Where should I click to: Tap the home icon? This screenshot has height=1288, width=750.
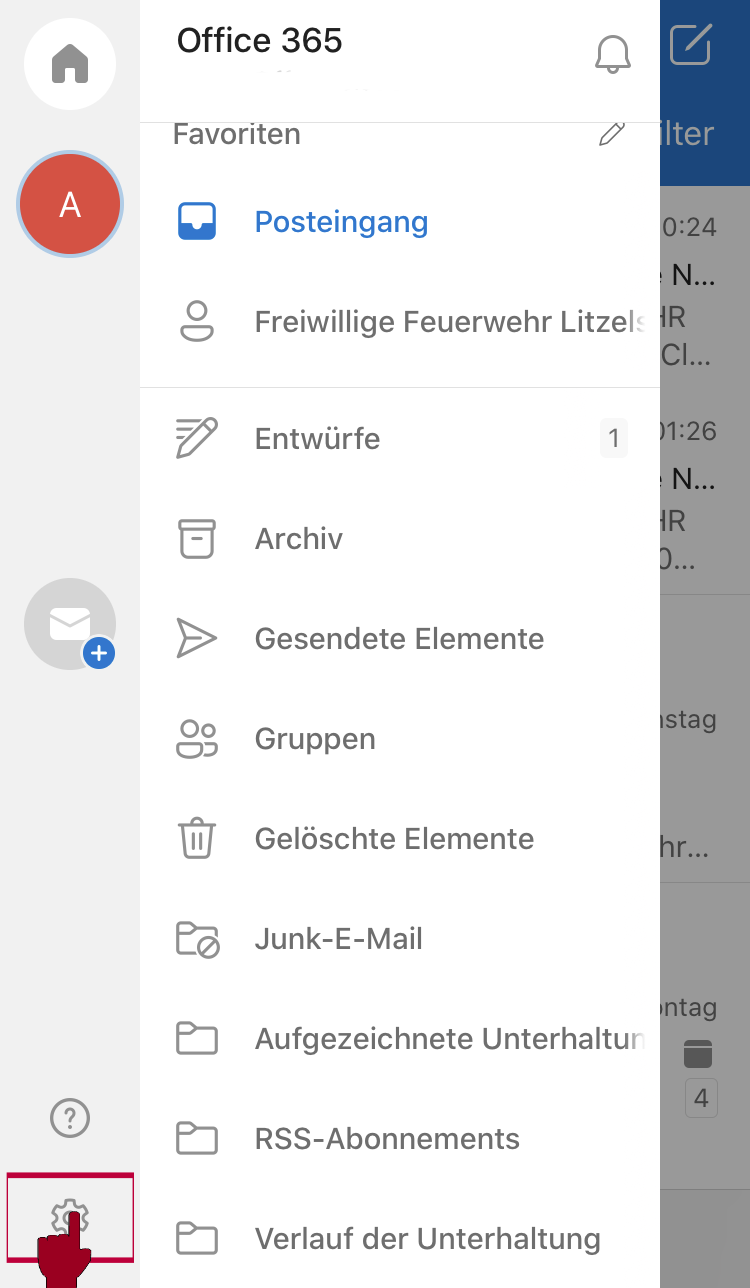click(70, 64)
